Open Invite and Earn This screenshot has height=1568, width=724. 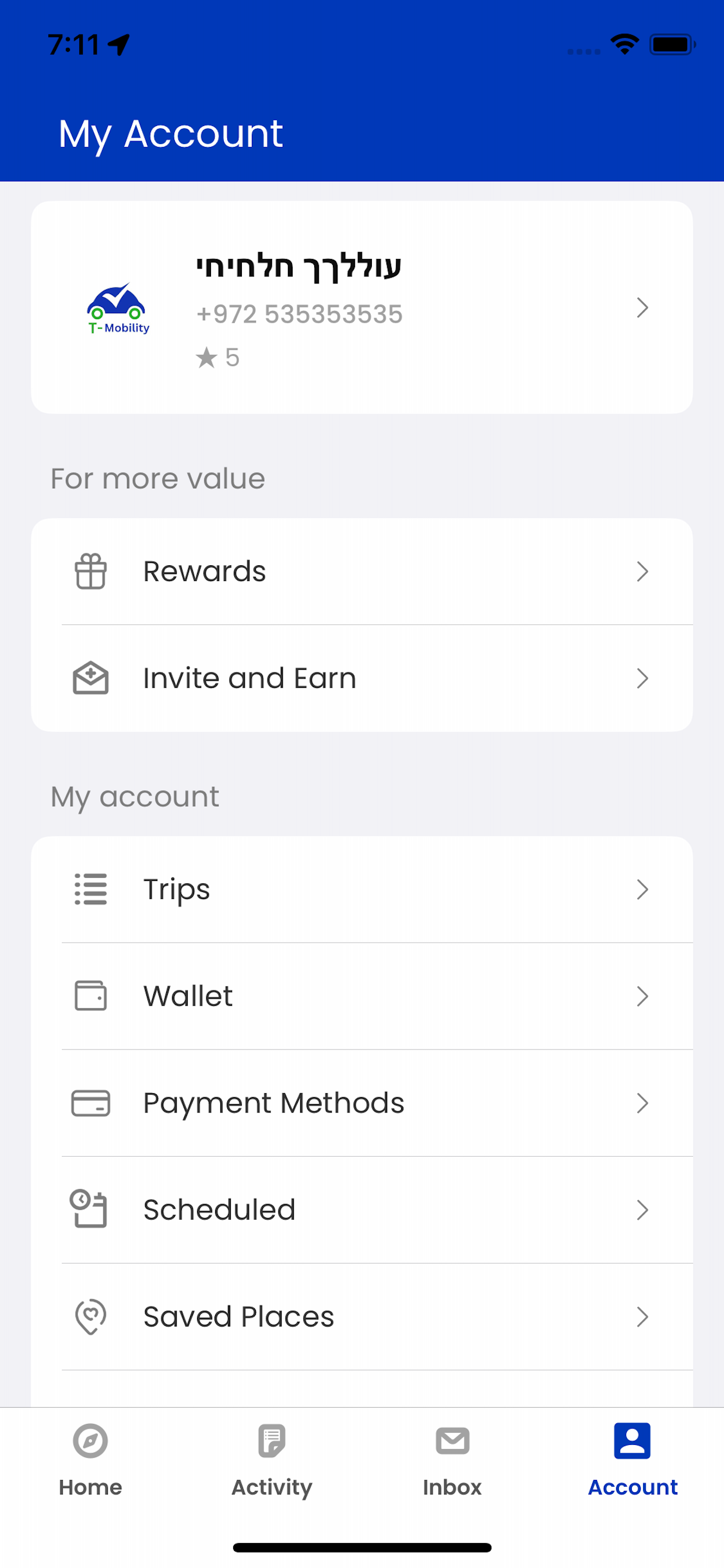[x=362, y=678]
